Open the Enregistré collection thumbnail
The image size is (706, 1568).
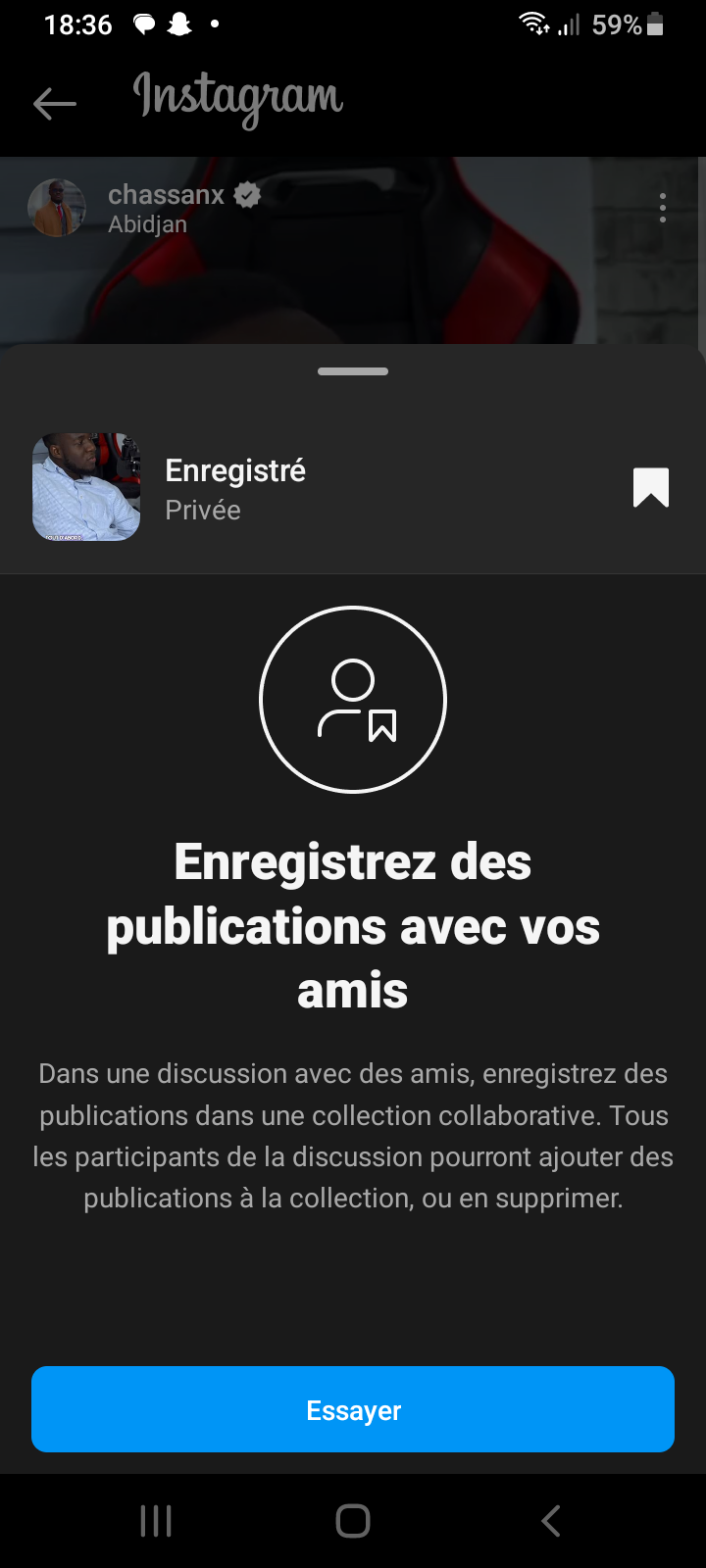86,487
